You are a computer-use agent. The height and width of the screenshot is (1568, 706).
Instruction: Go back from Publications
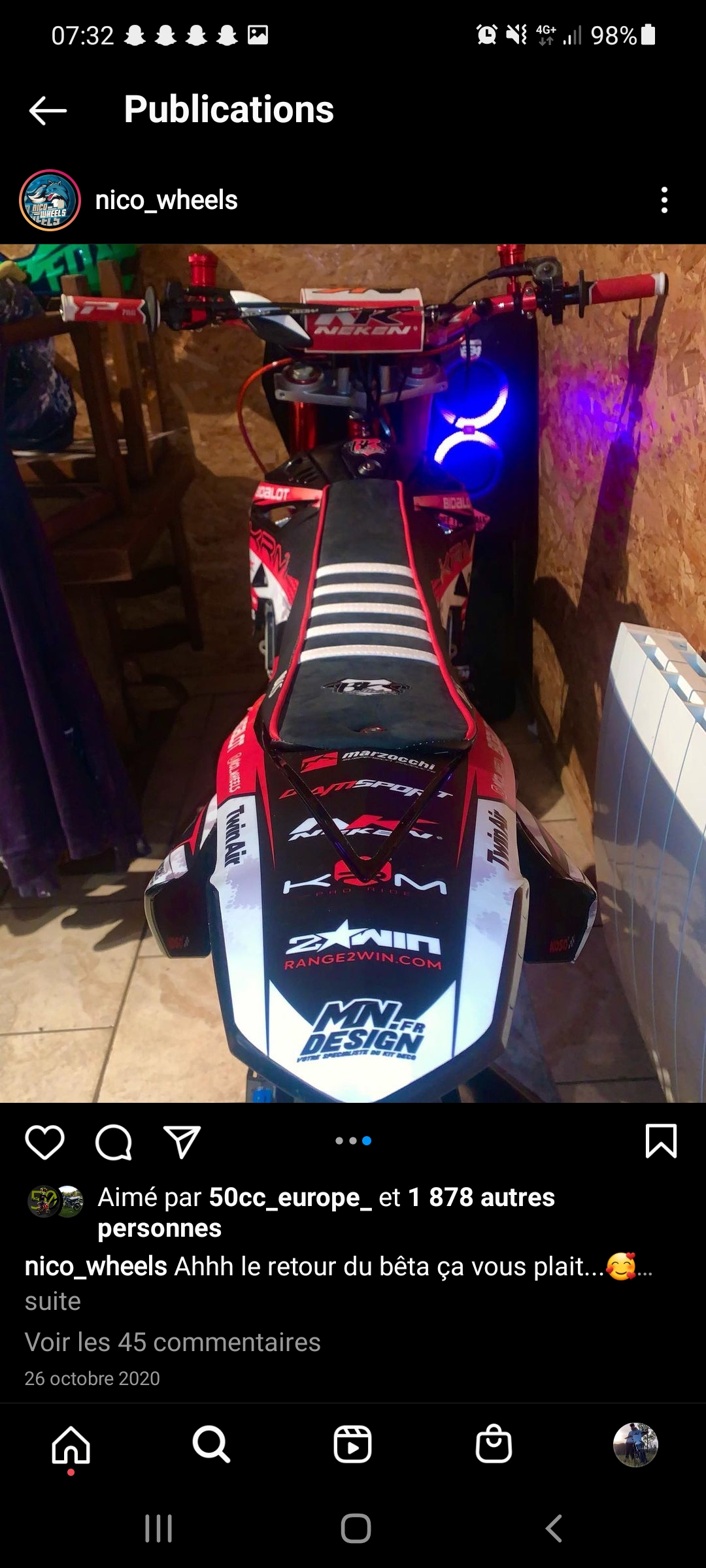point(48,110)
